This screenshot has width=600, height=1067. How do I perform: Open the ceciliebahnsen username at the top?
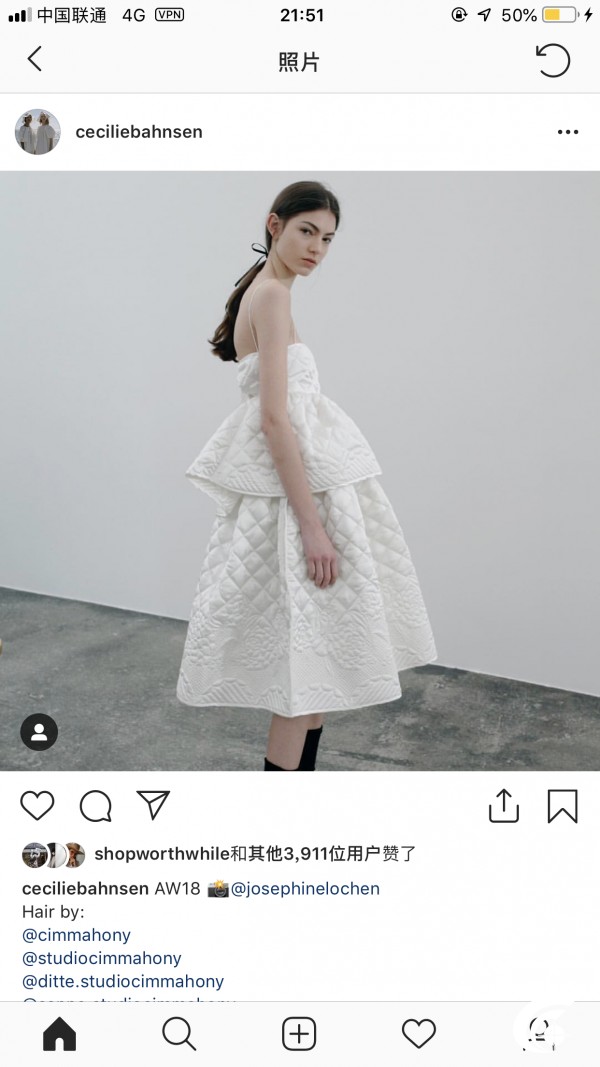click(x=139, y=131)
